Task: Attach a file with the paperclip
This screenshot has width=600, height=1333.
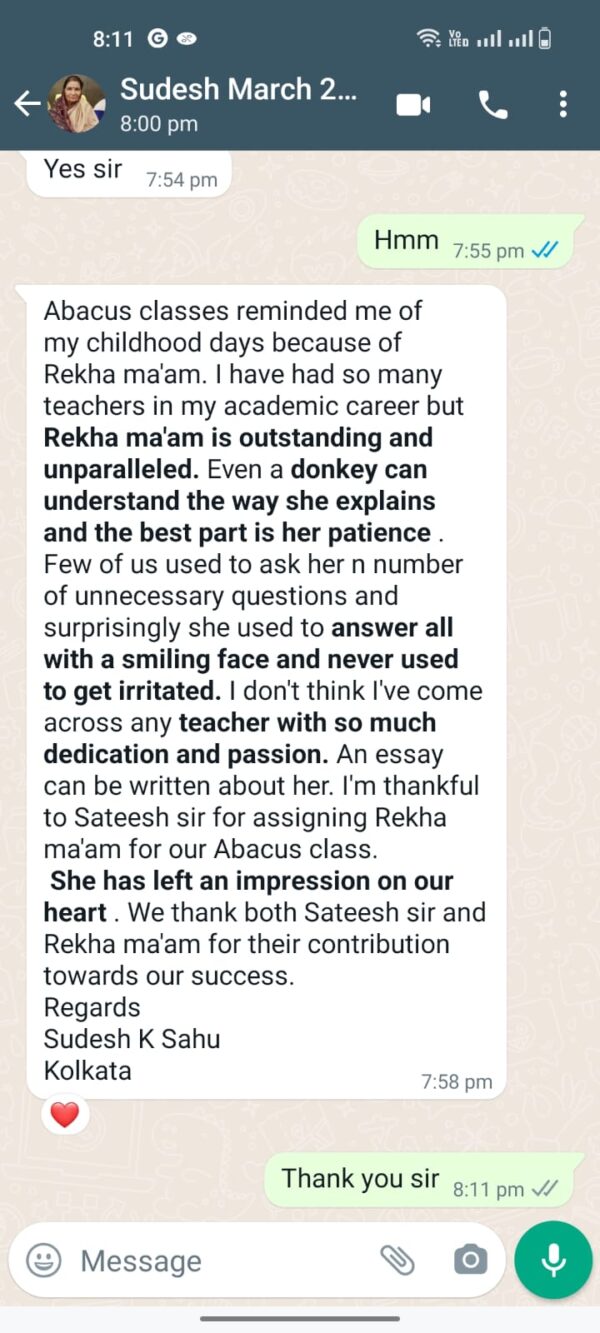Action: pos(398,1260)
